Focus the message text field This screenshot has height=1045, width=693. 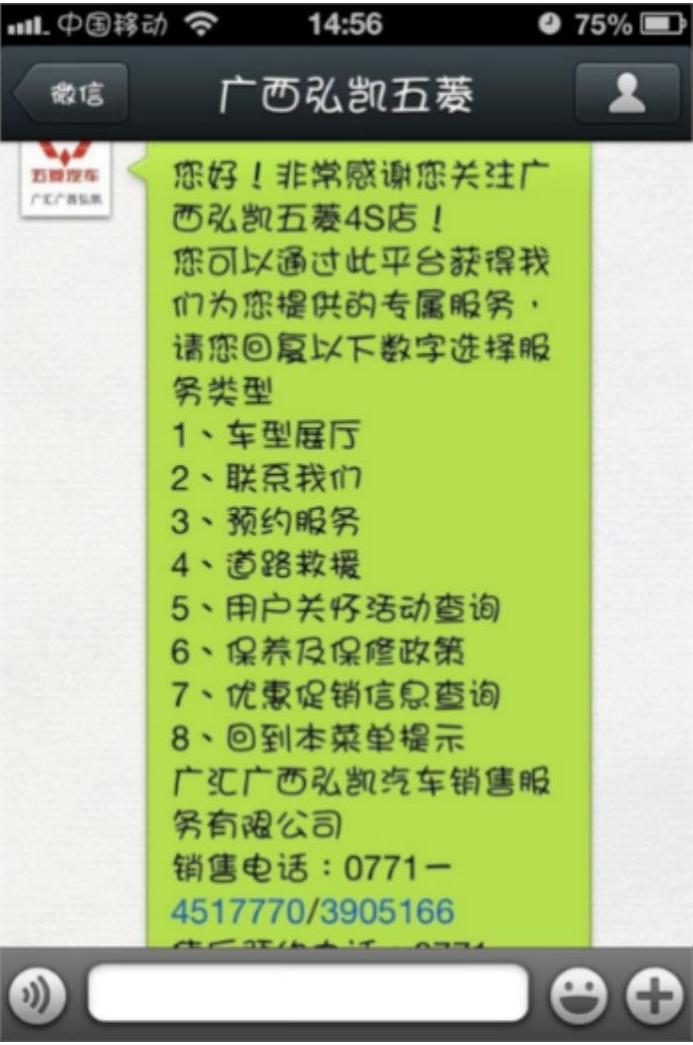307,994
